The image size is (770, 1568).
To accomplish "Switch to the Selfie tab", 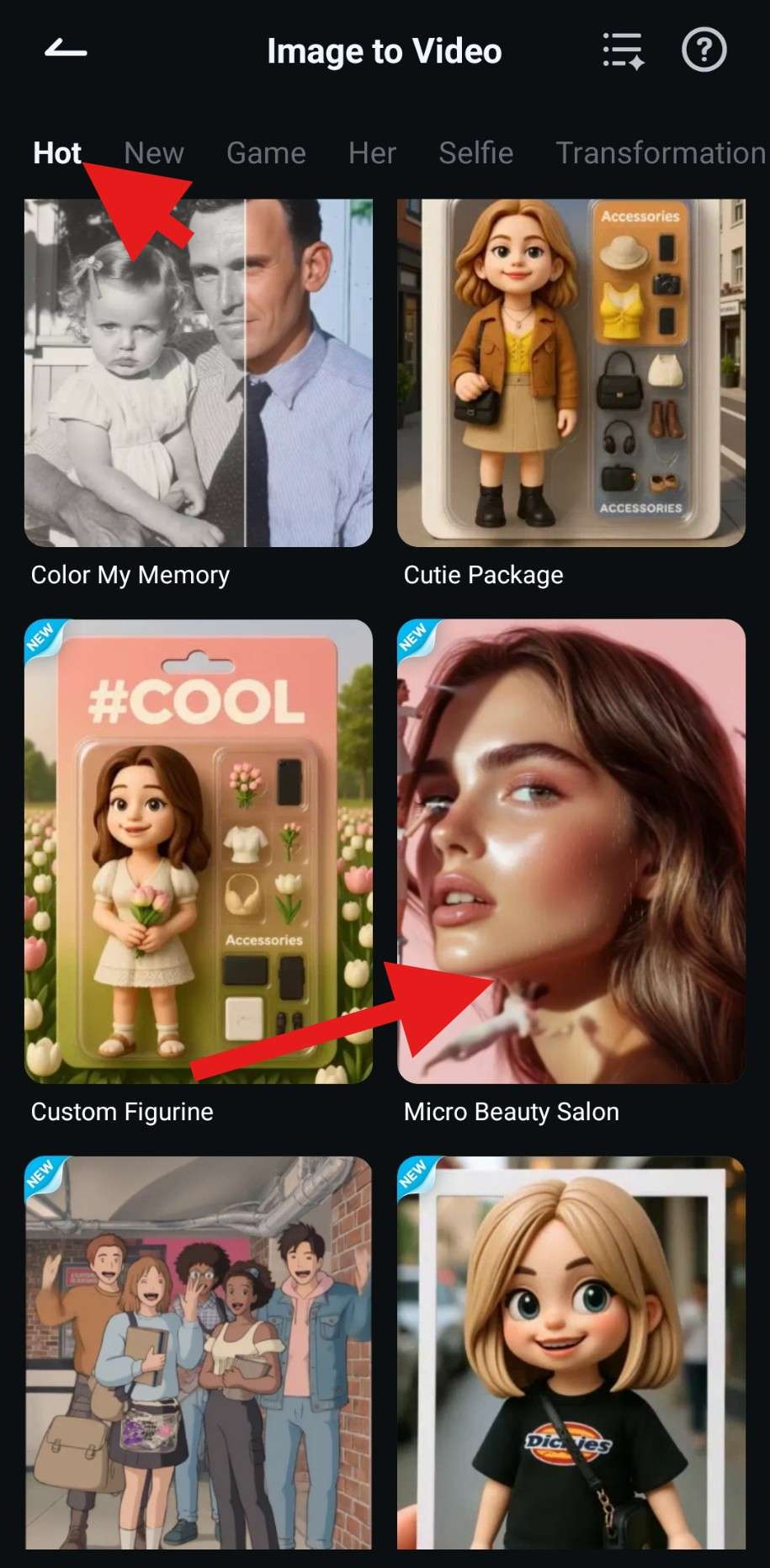I will [475, 153].
